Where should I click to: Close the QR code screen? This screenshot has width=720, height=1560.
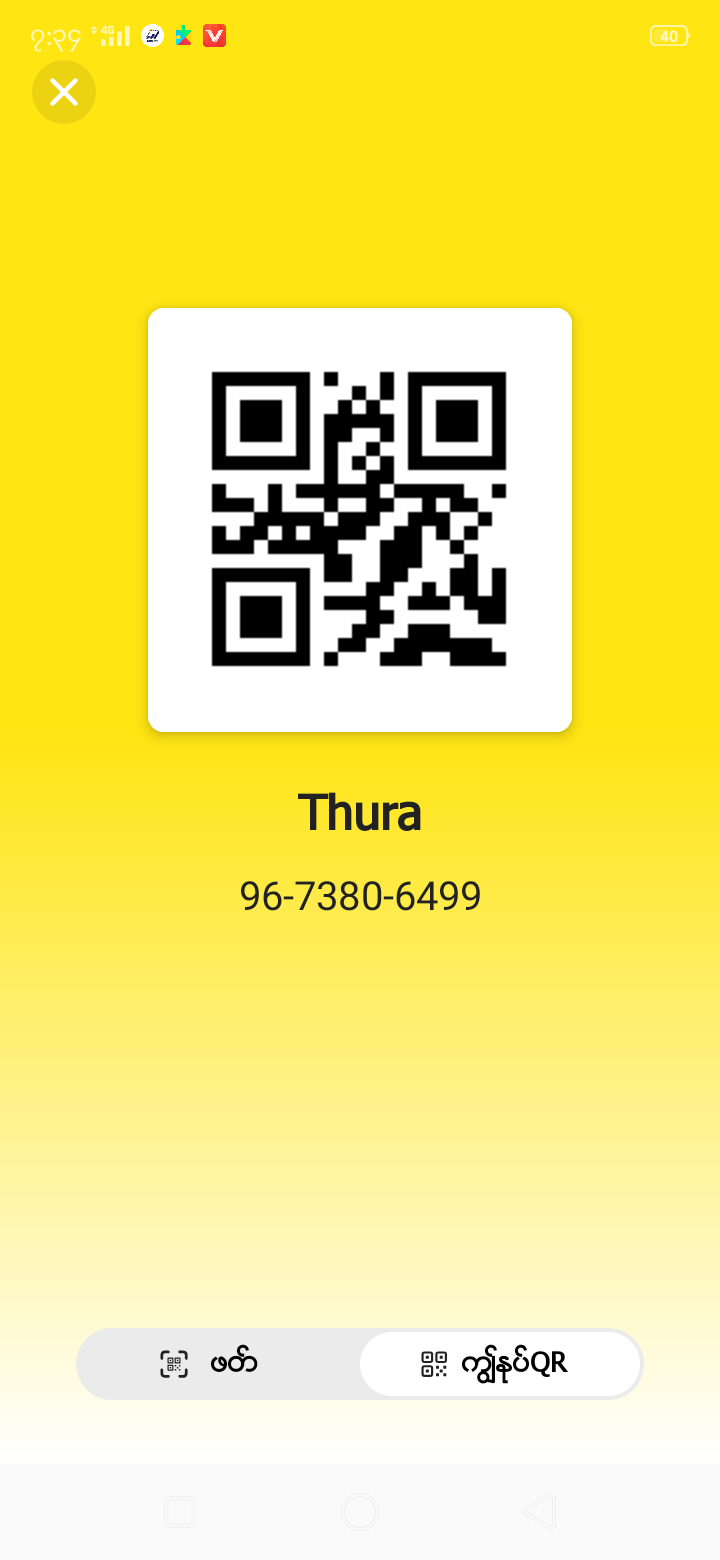pyautogui.click(x=64, y=92)
